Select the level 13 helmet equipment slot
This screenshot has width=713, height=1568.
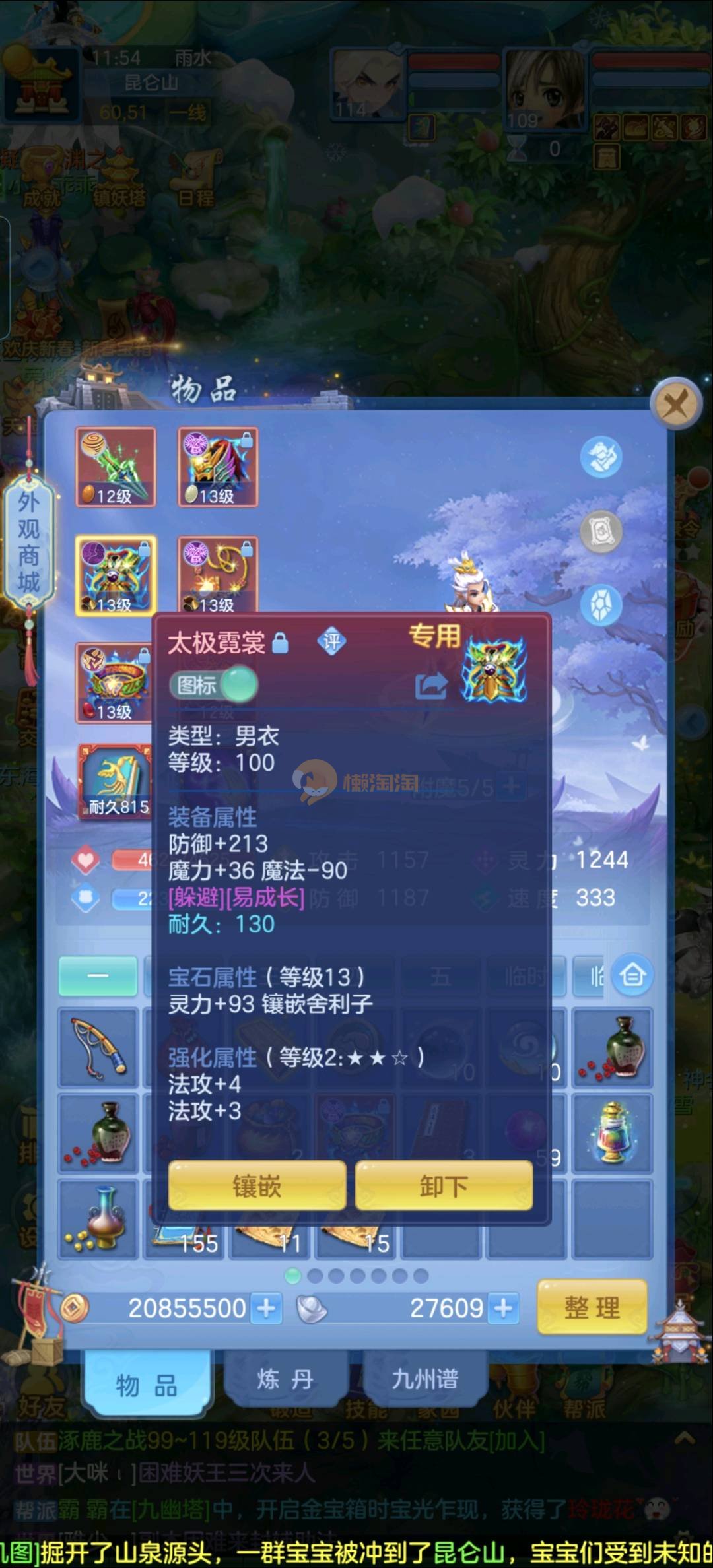(x=217, y=467)
